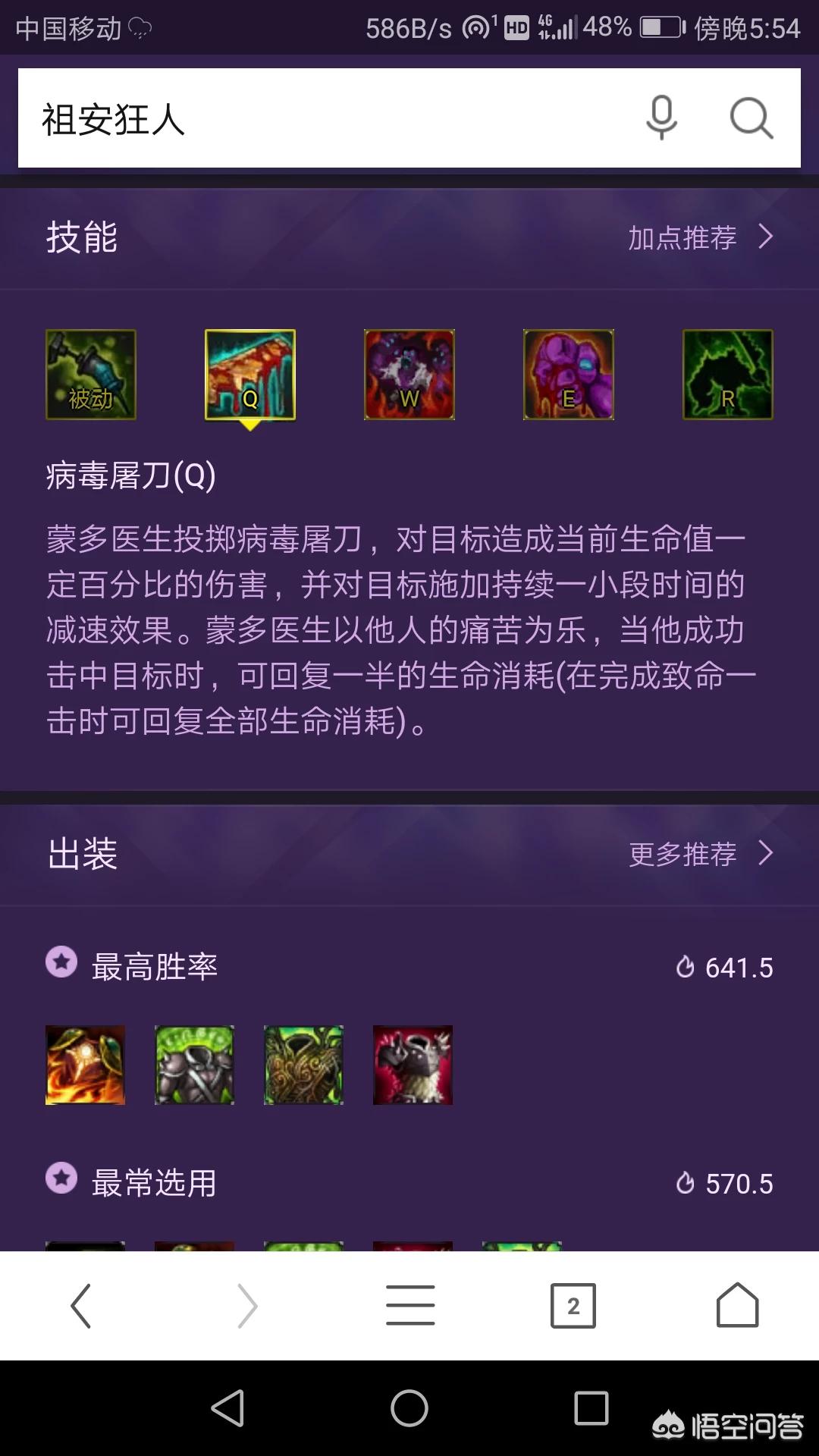The height and width of the screenshot is (1456, 819).
Task: Select the E skill icon
Action: pos(569,375)
